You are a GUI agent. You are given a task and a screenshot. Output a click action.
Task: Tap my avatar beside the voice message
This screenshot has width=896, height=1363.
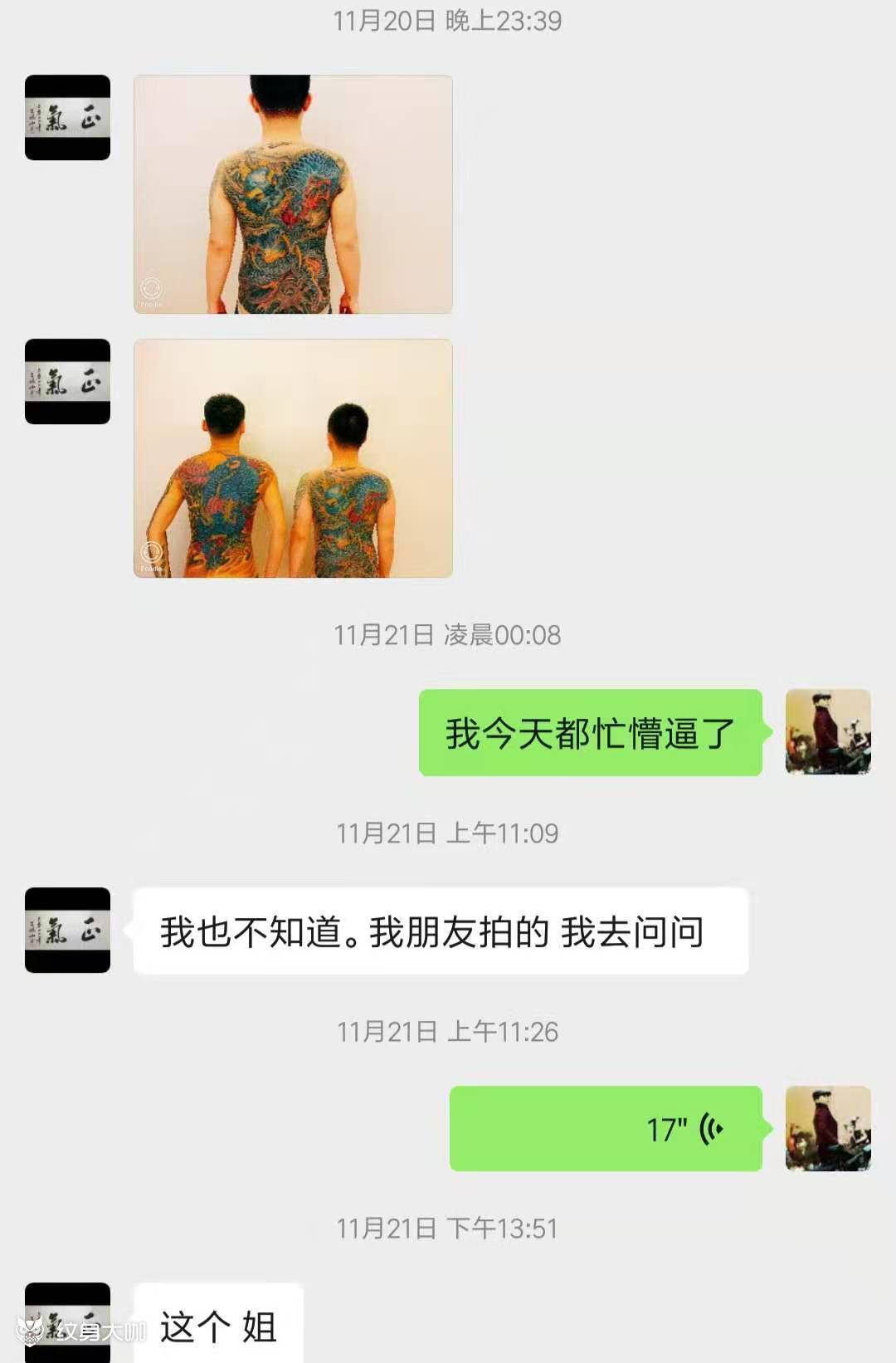pyautogui.click(x=828, y=1129)
